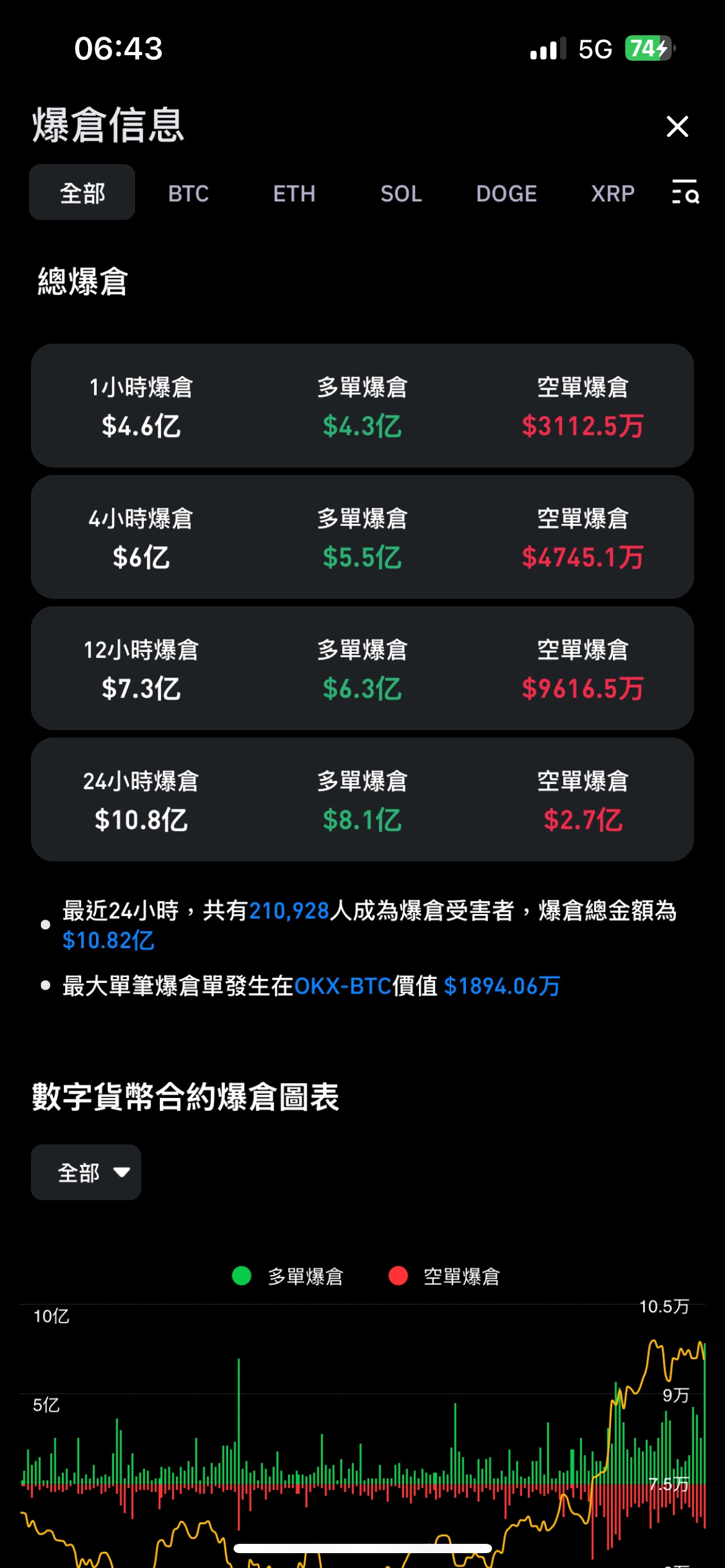Toggle the 空單爆倉 legend series
This screenshot has height=1568, width=725.
pos(444,1276)
